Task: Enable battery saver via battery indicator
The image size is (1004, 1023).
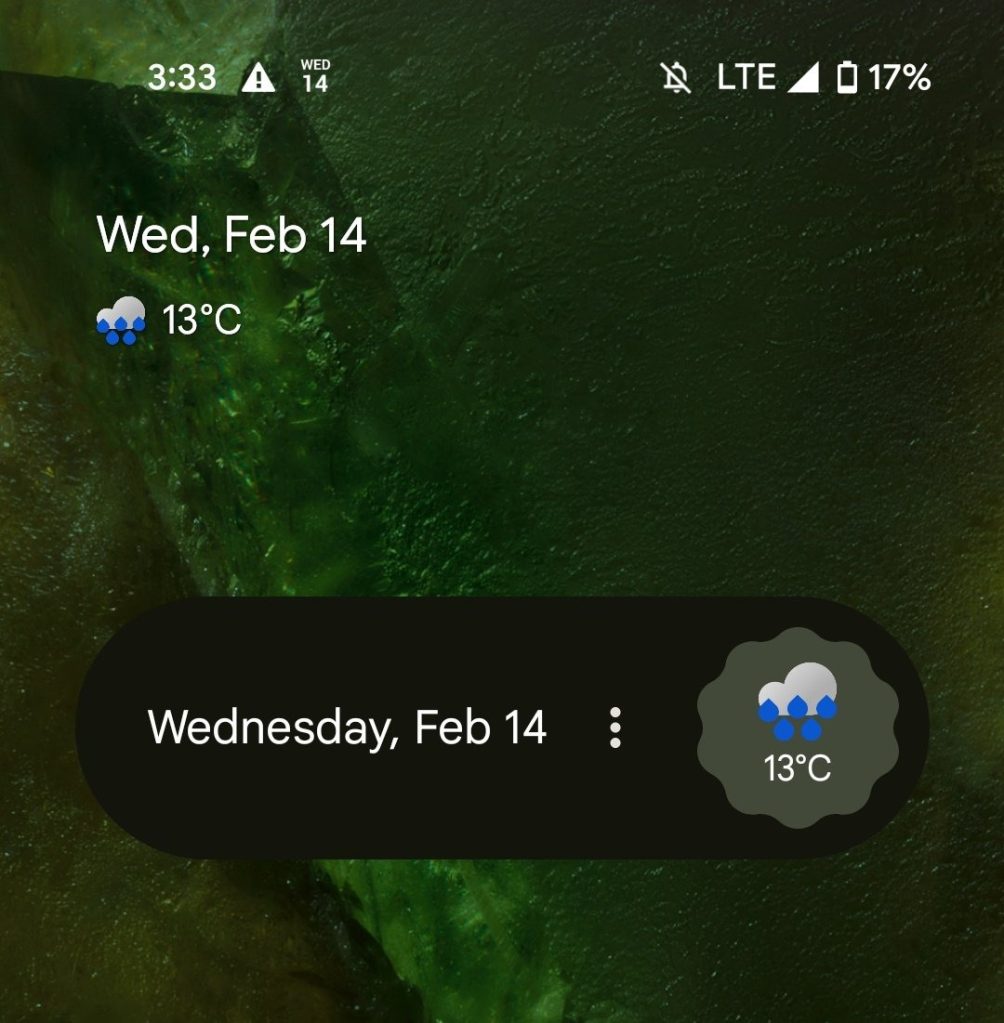Action: (848, 77)
